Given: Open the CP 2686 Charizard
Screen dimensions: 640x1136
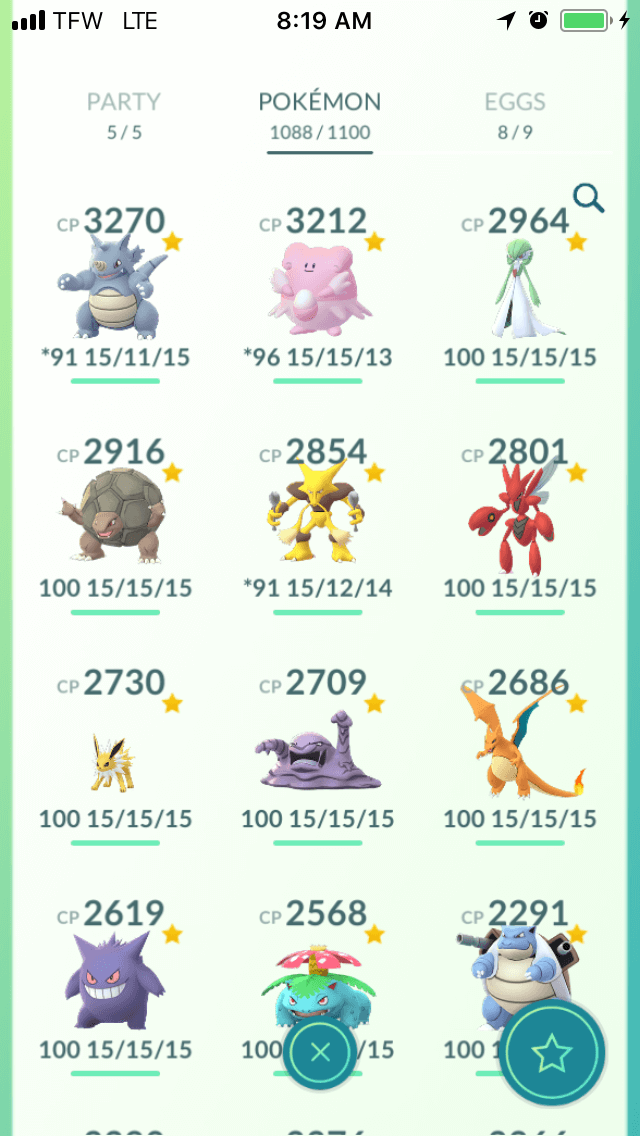Looking at the screenshot, I should pyautogui.click(x=520, y=756).
